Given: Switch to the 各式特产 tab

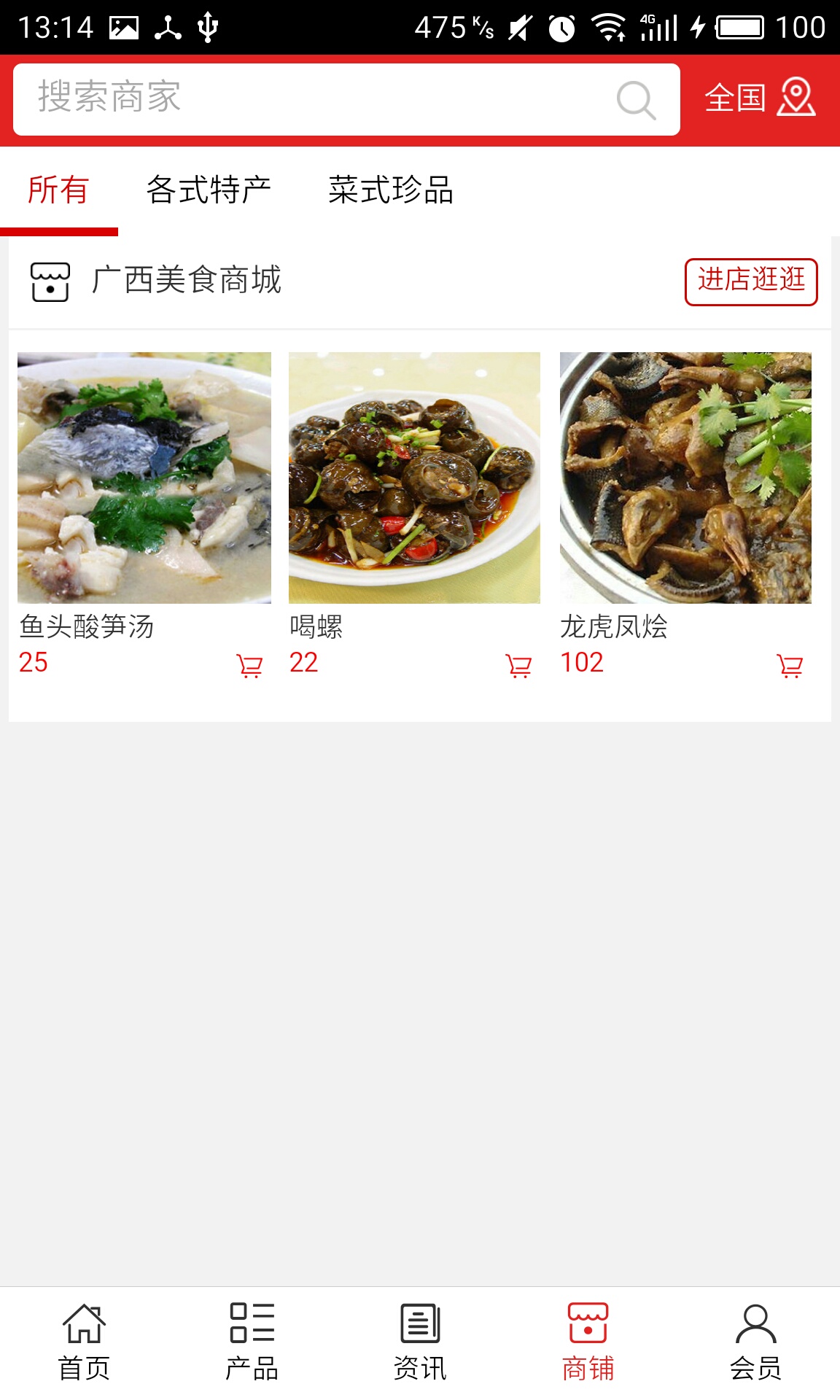Looking at the screenshot, I should [209, 190].
